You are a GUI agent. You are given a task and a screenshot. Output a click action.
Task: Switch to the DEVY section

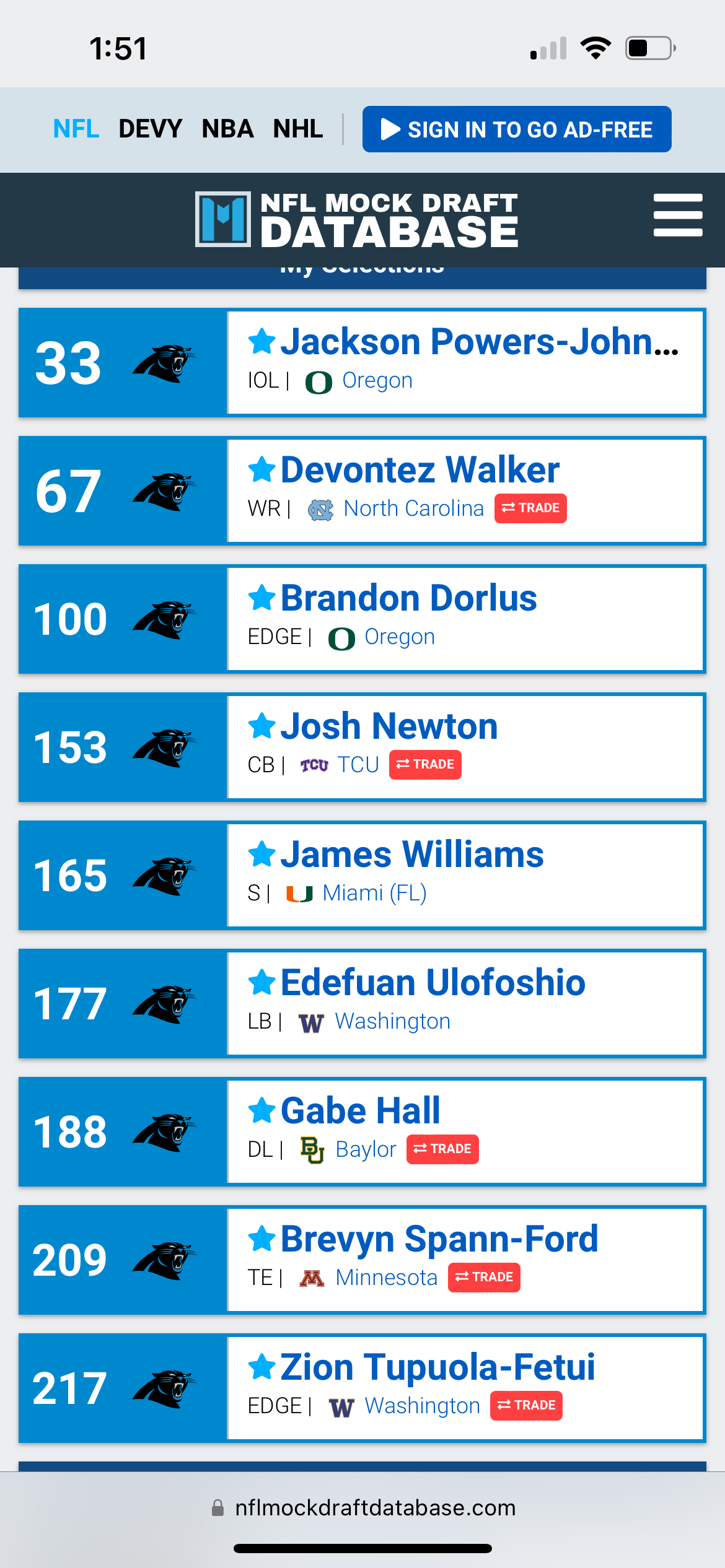pos(151,129)
